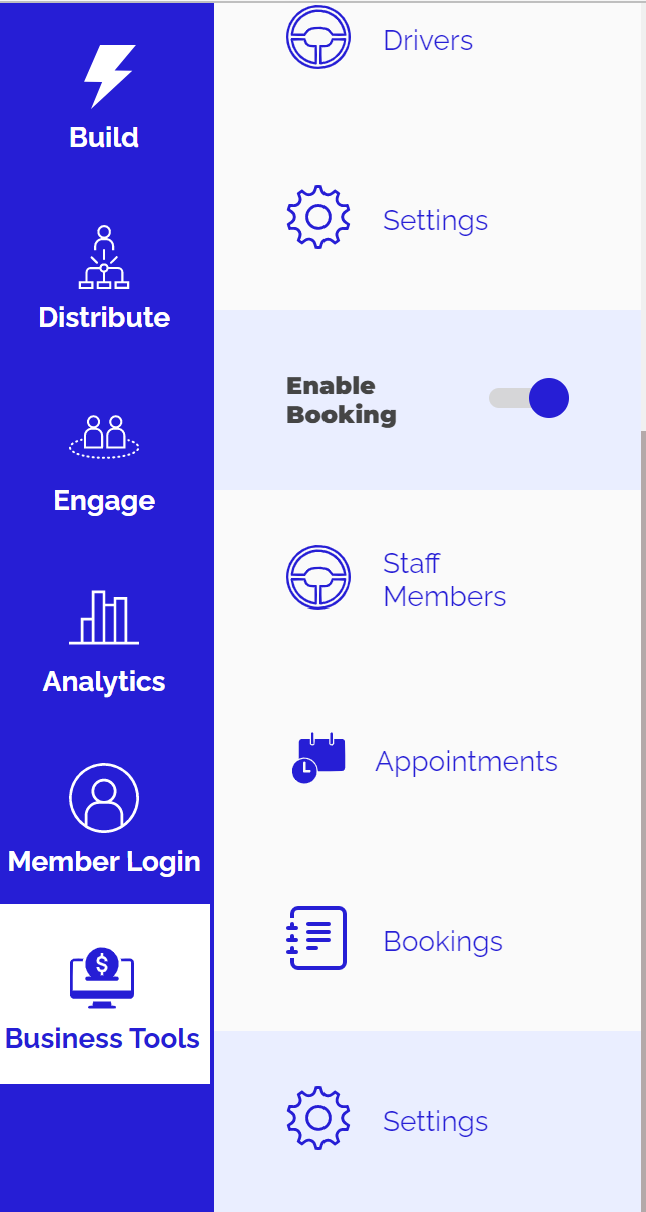Open the Distribute section
Viewport: 646px width, 1212px height.
(104, 279)
